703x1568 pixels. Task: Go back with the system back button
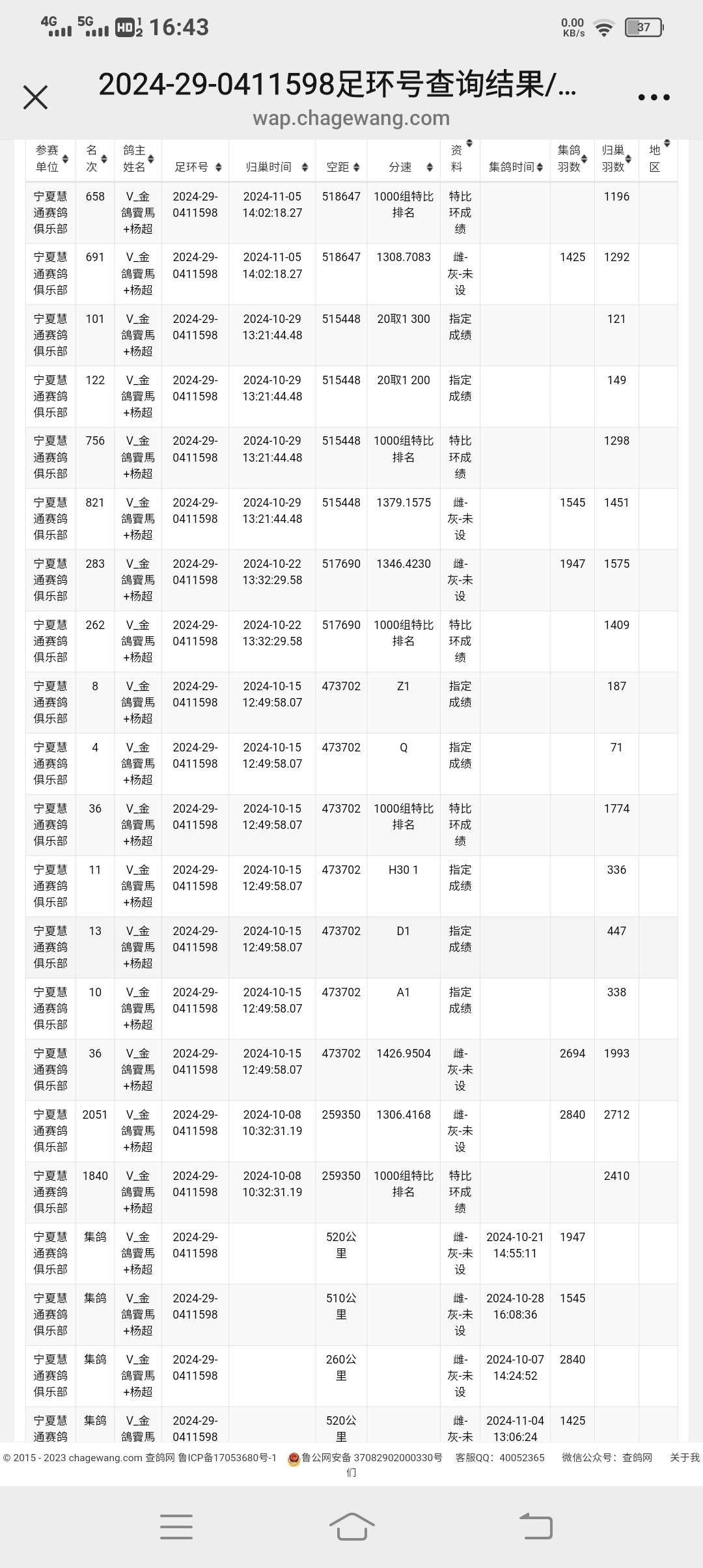coord(536,1526)
